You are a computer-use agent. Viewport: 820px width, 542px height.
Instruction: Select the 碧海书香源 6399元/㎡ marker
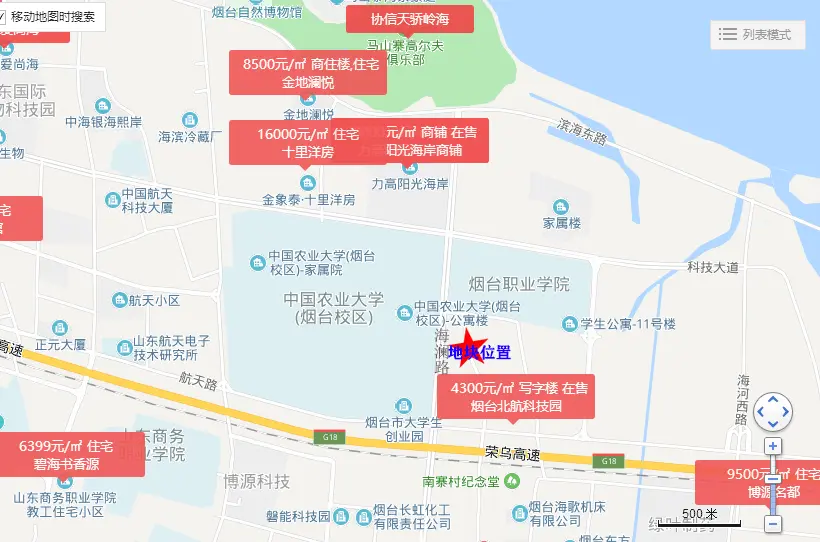[72, 456]
